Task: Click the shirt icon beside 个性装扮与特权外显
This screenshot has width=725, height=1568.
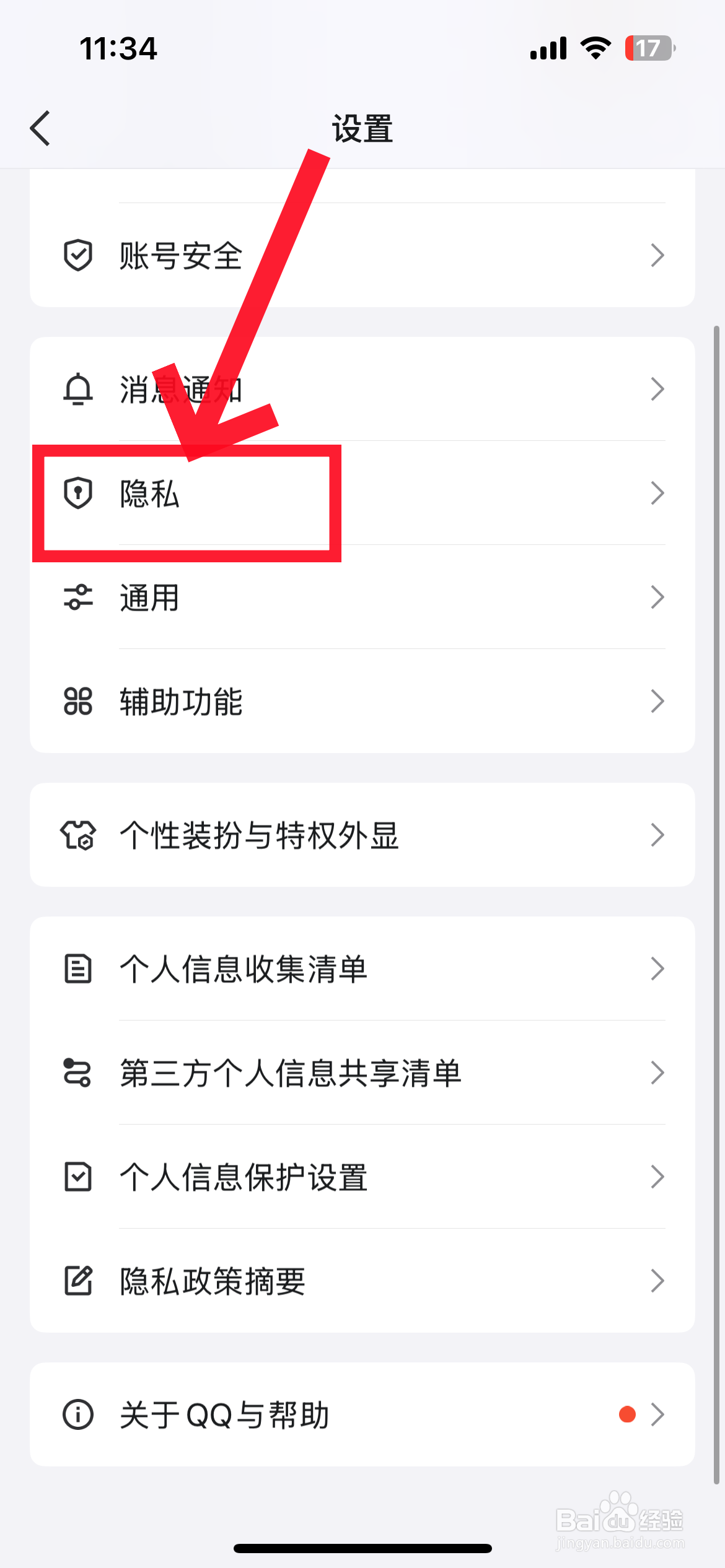Action: coord(77,835)
